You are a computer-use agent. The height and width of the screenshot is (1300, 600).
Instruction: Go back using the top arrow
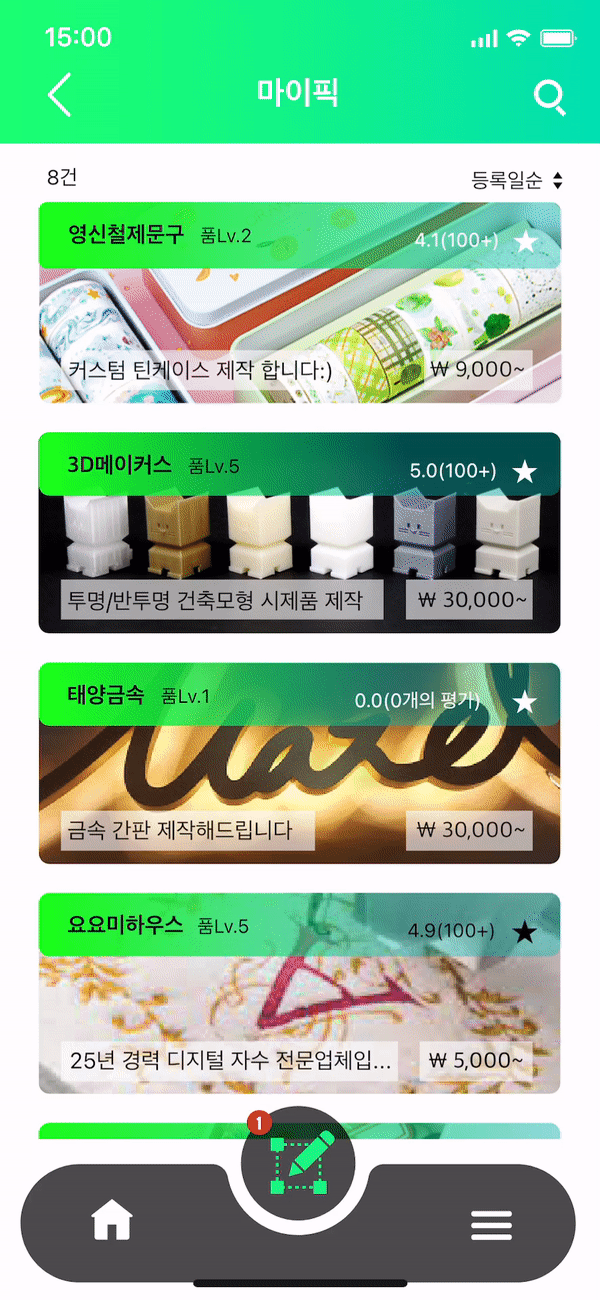[59, 96]
